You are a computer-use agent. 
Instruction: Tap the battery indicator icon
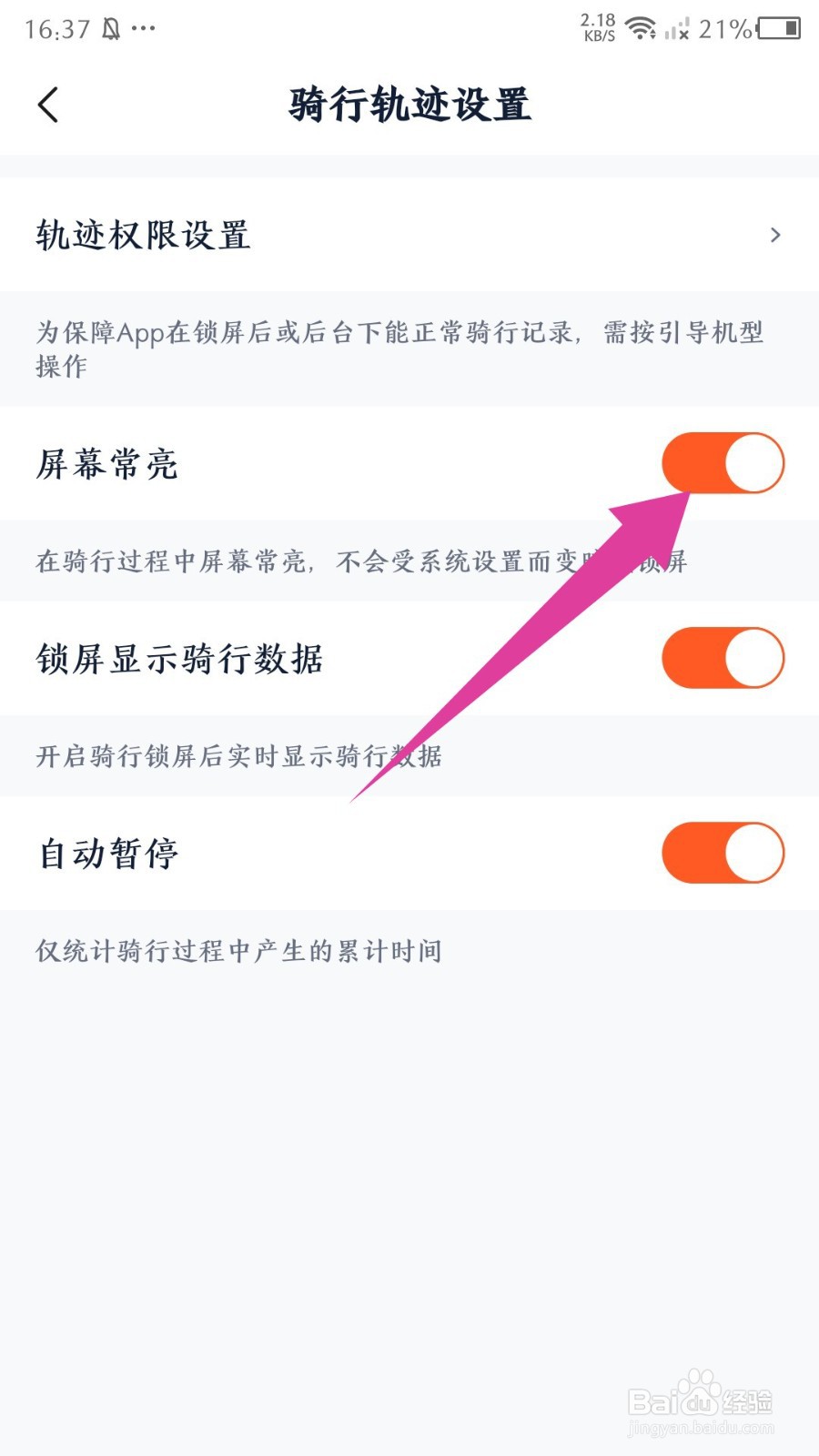778,29
